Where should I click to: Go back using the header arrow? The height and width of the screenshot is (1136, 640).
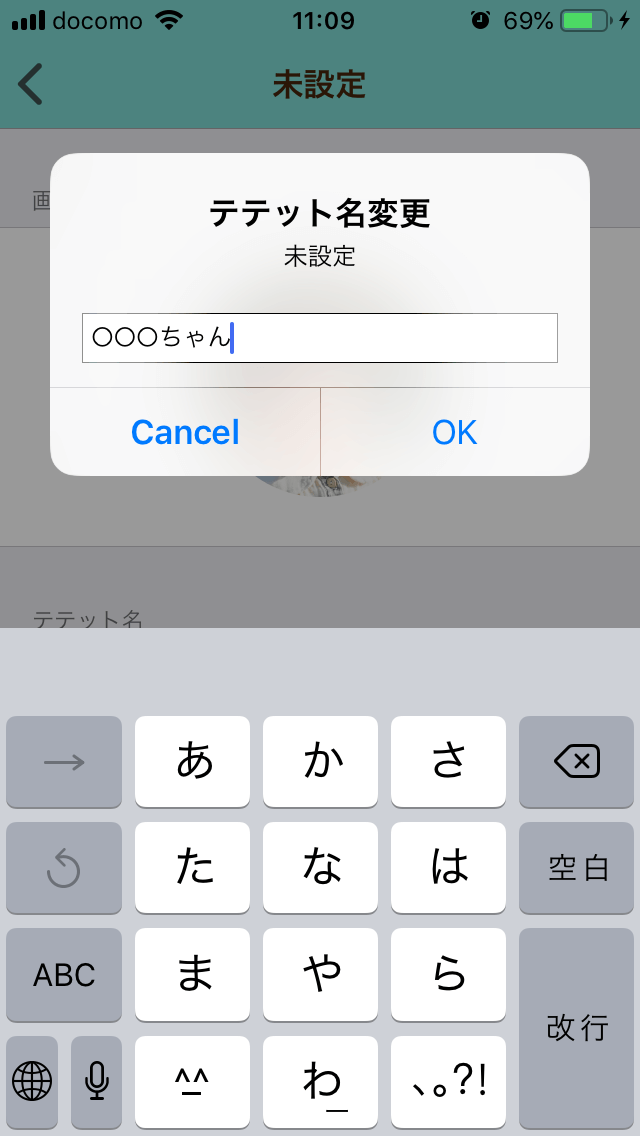(31, 85)
